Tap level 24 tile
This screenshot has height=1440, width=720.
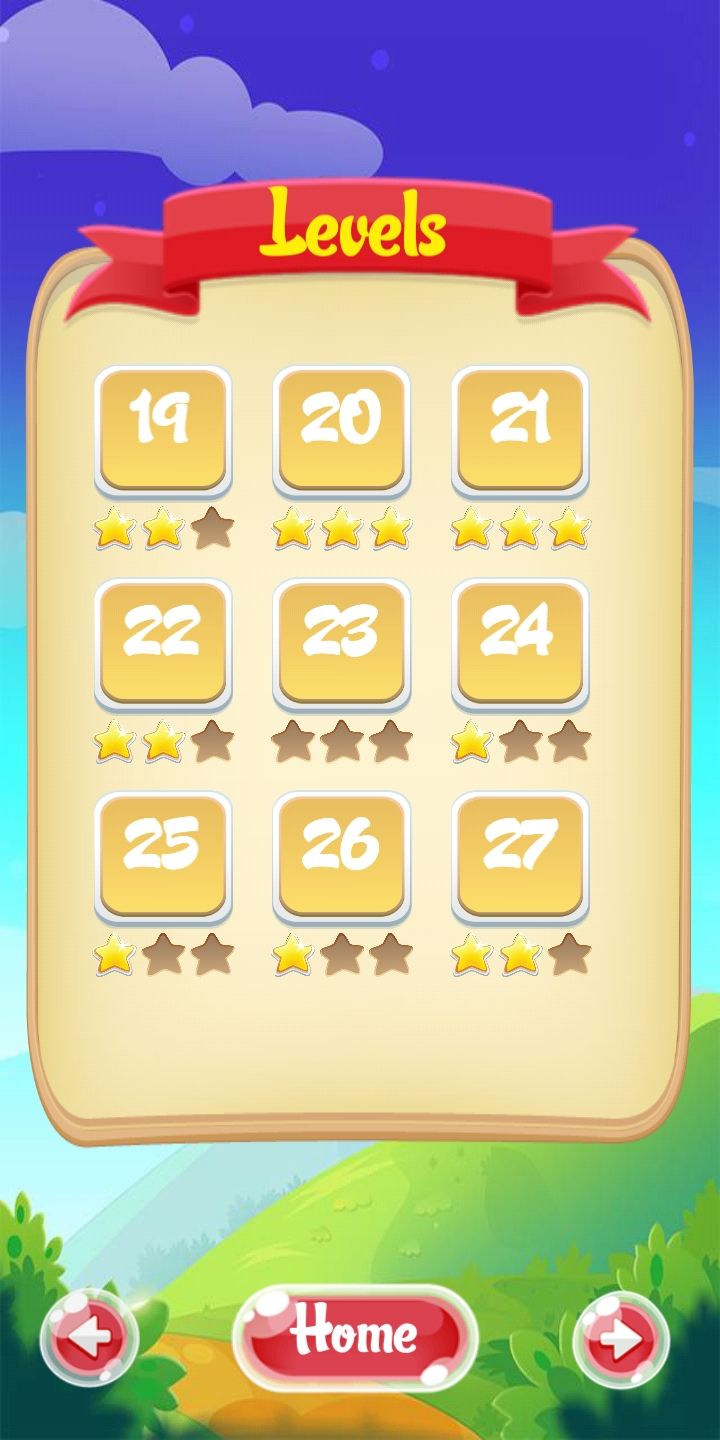click(x=520, y=643)
